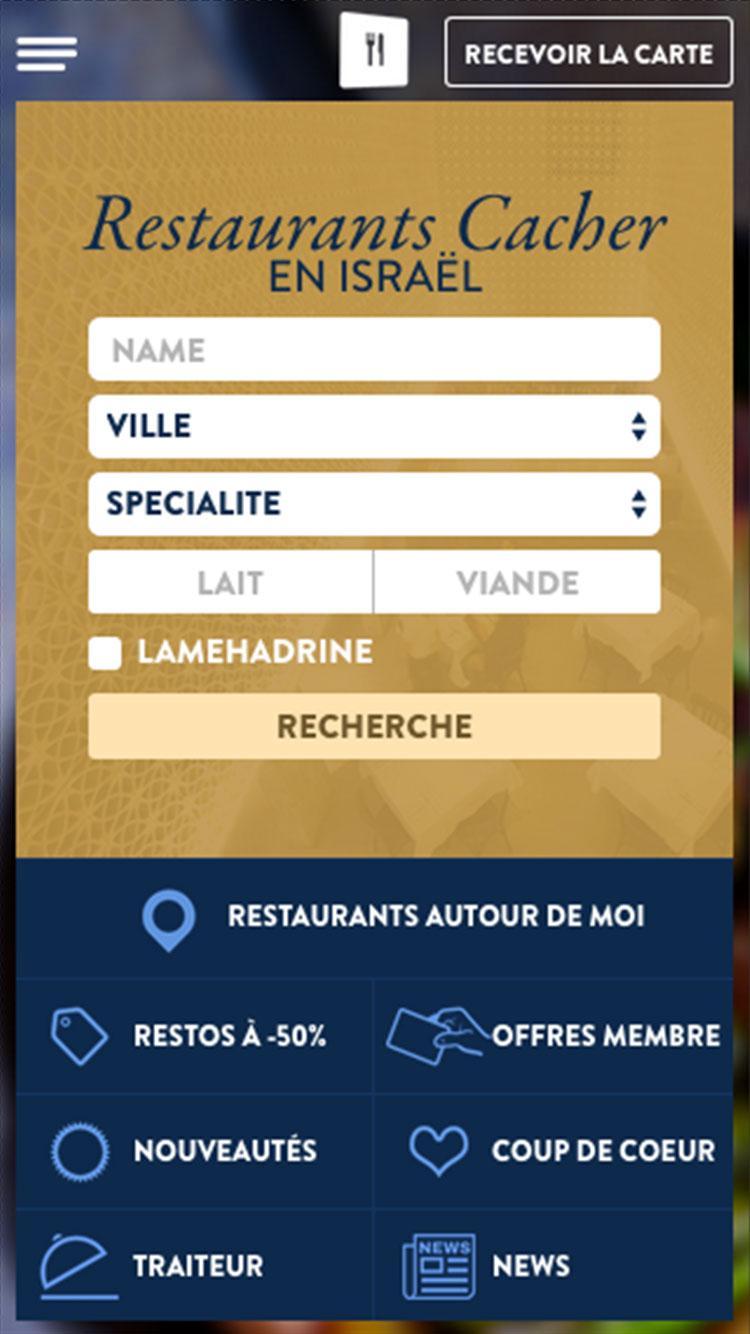Click the RECHERCHE search button

374,727
